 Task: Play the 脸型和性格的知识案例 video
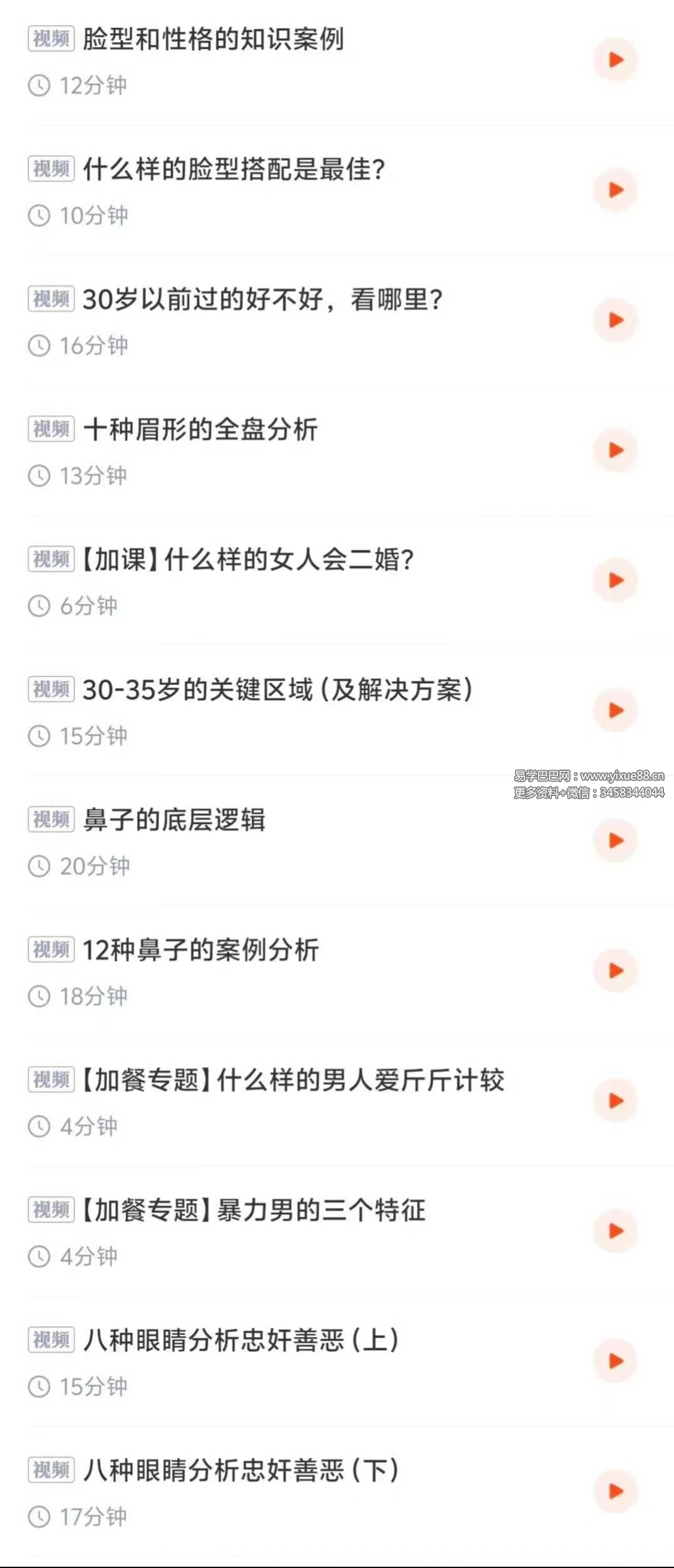pos(615,60)
